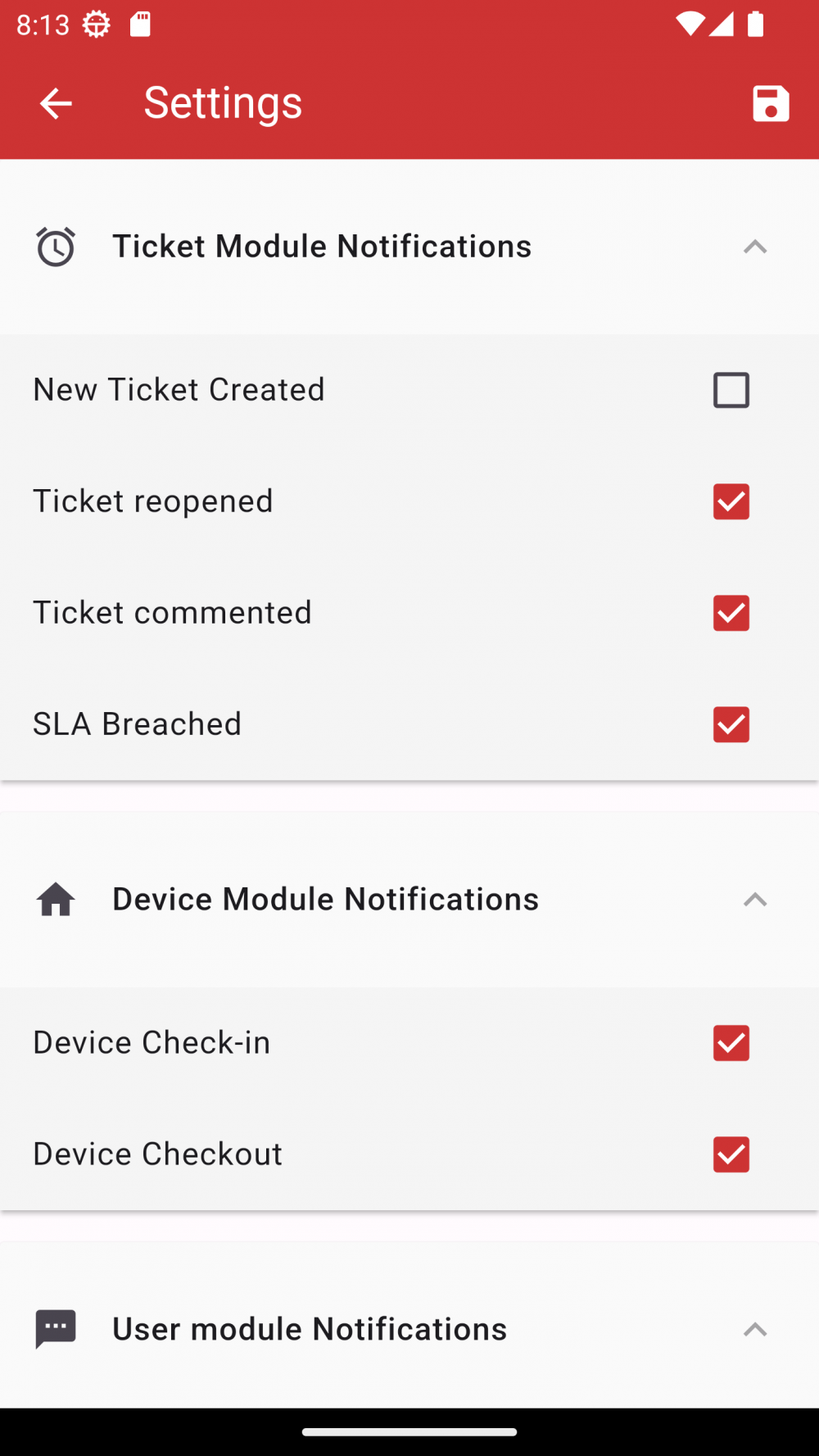Screen dimensions: 819x1456
Task: Collapse the Device Module Notifications section
Action: coord(755,899)
